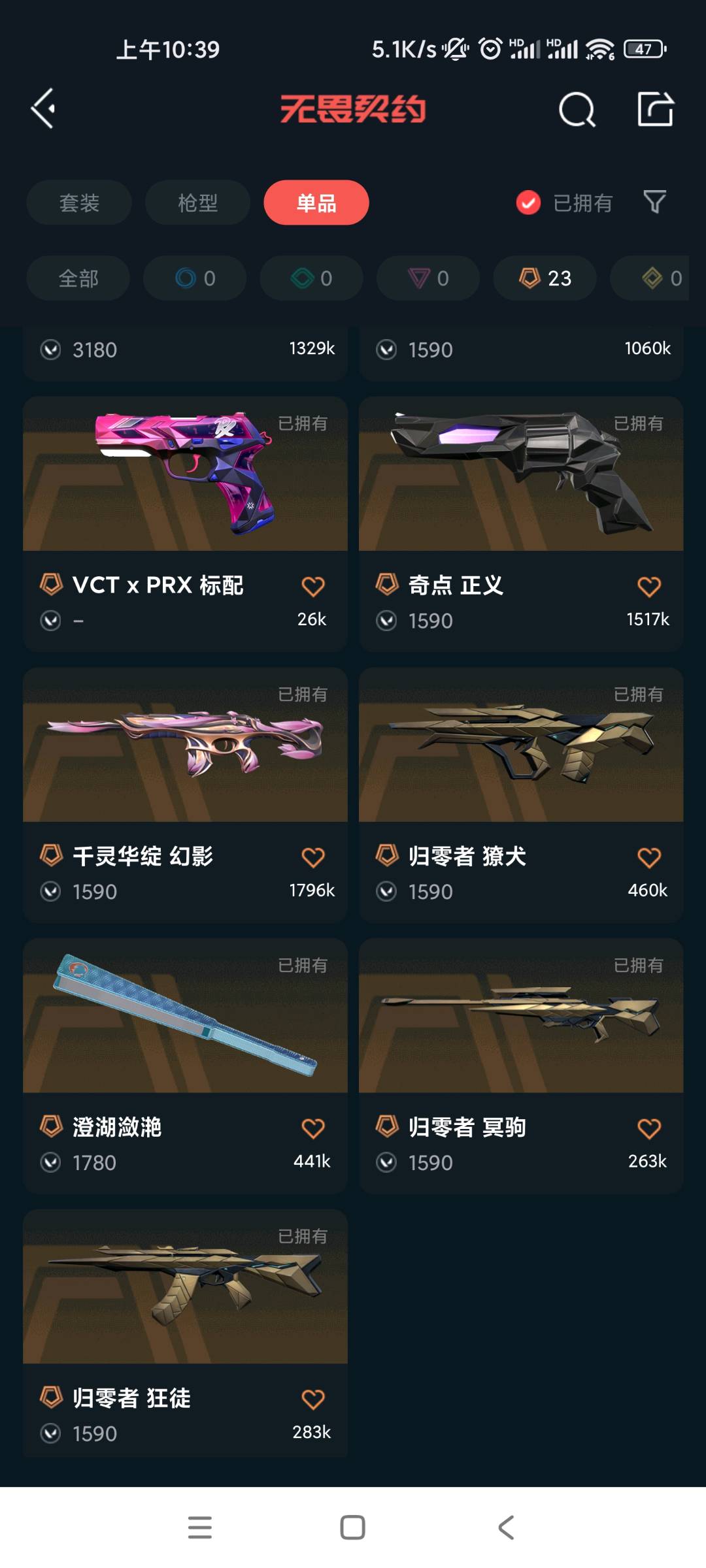Tap the share icon in header

click(x=655, y=108)
